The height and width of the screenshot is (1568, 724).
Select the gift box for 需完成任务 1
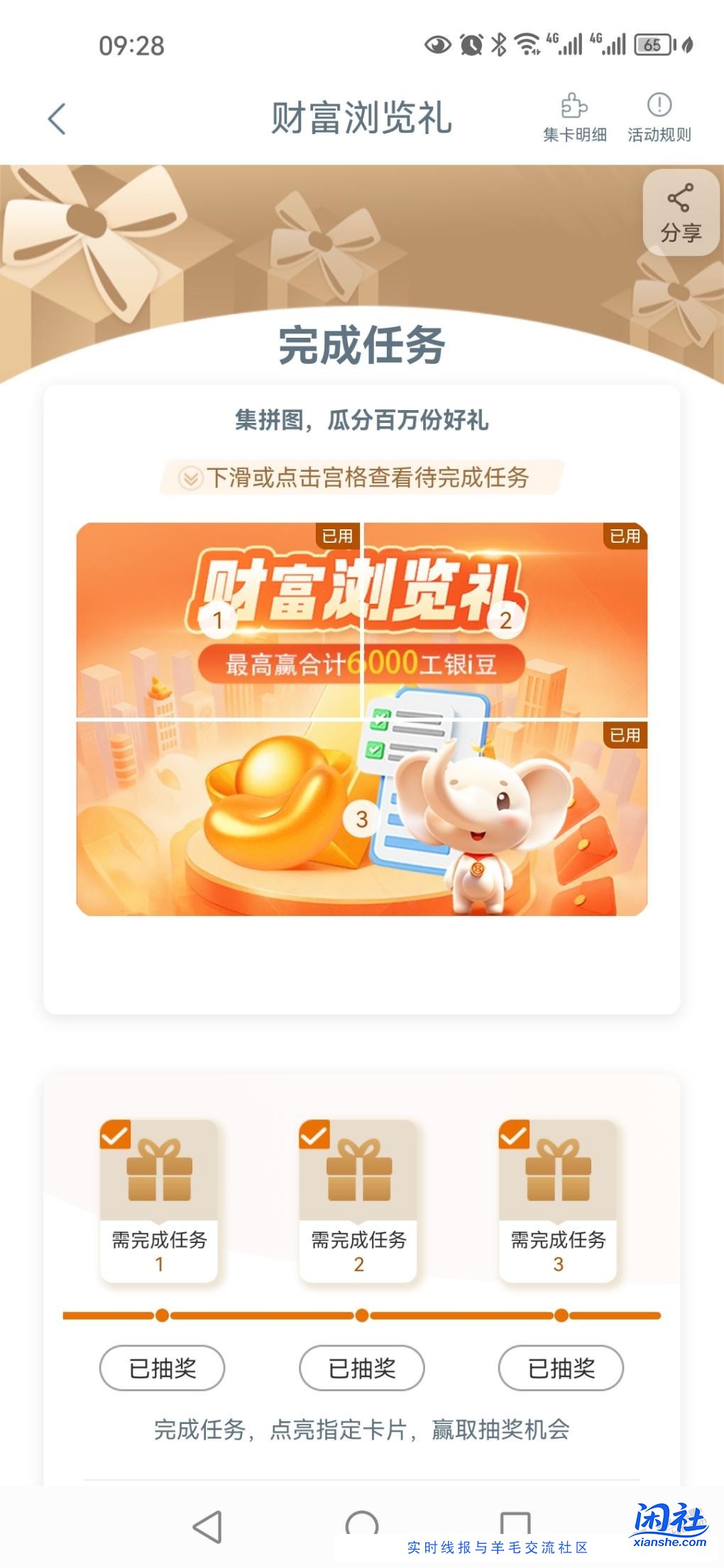tap(159, 1171)
